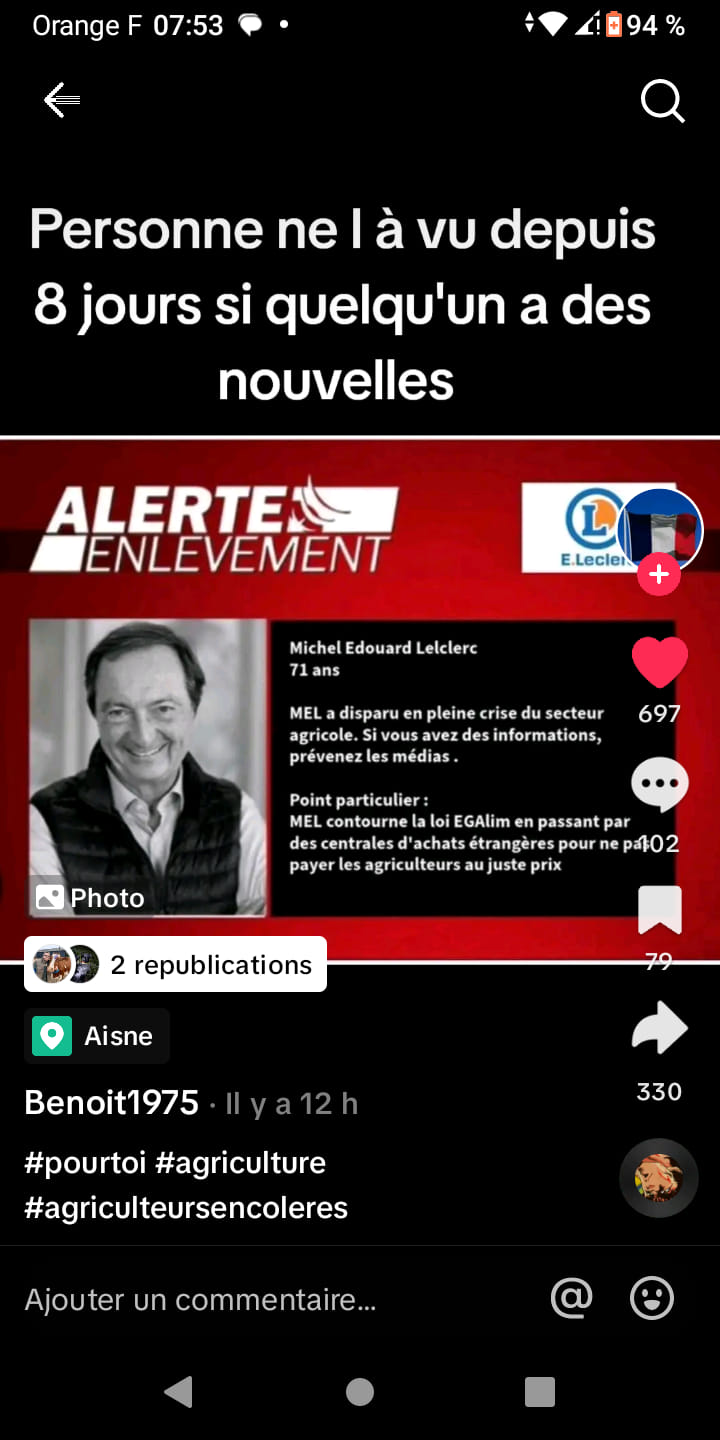Share the post using the arrow
The height and width of the screenshot is (1440, 720).
tap(660, 1031)
